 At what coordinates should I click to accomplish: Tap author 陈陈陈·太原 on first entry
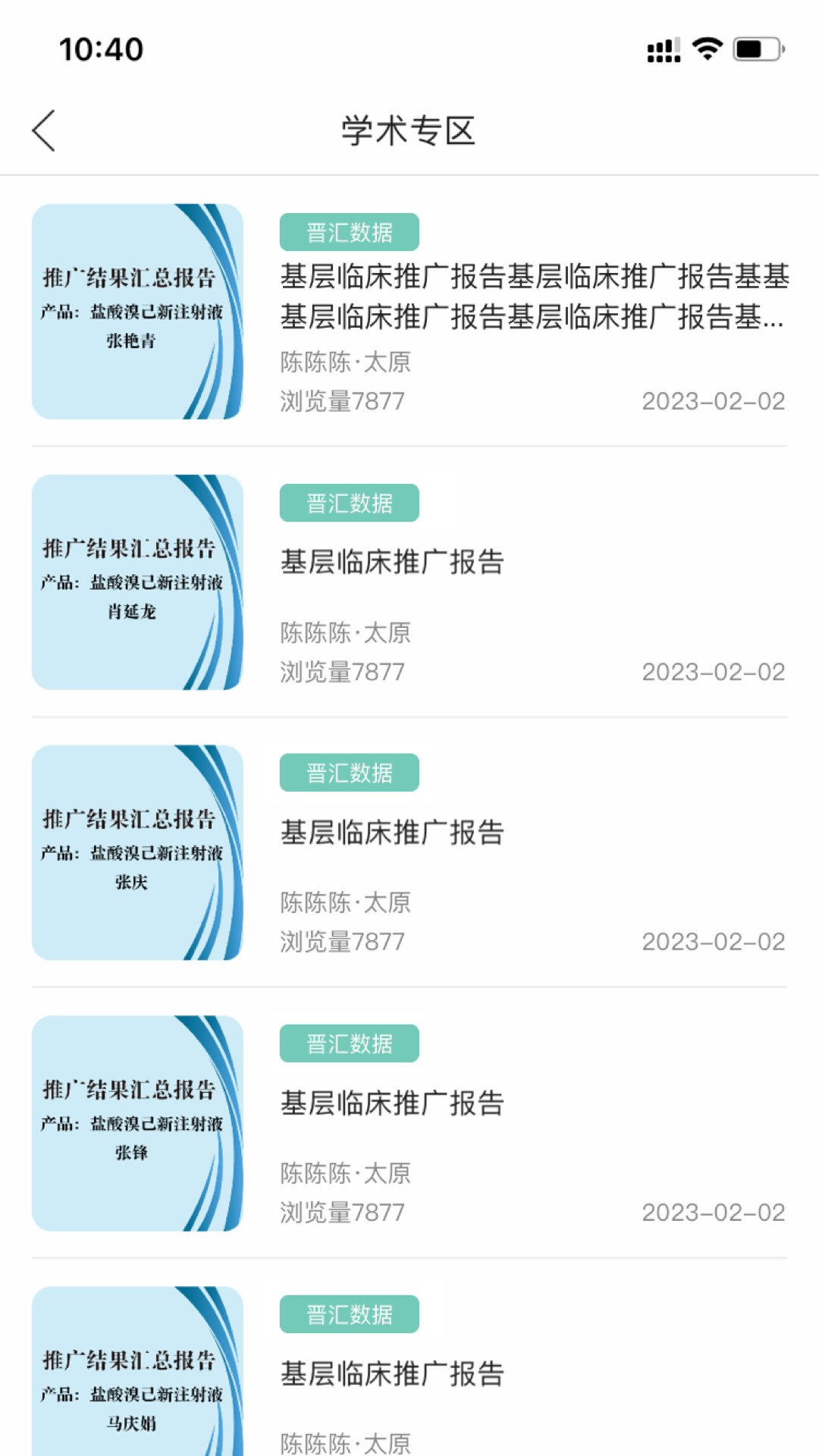point(345,362)
